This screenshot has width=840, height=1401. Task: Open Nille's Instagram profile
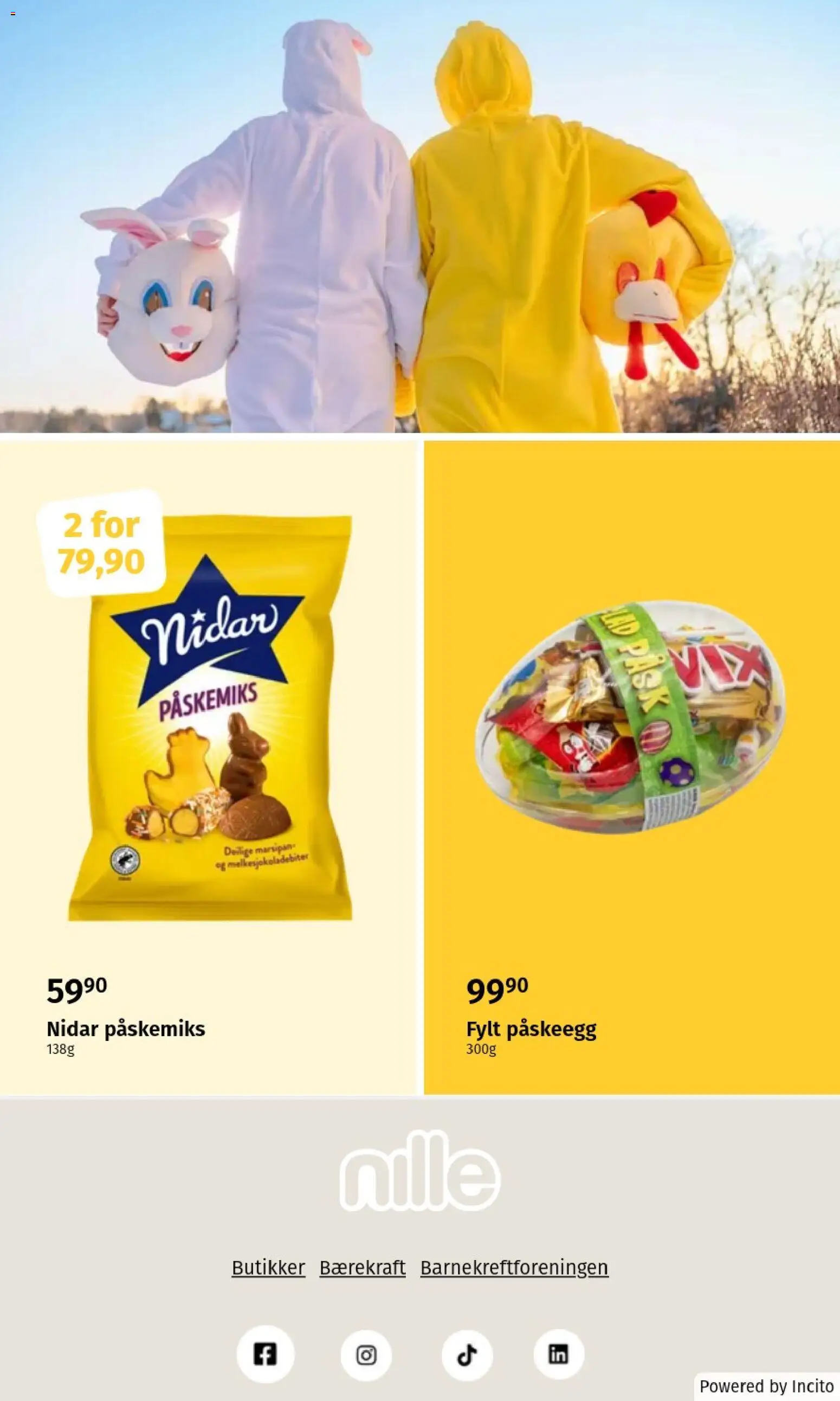366,1355
